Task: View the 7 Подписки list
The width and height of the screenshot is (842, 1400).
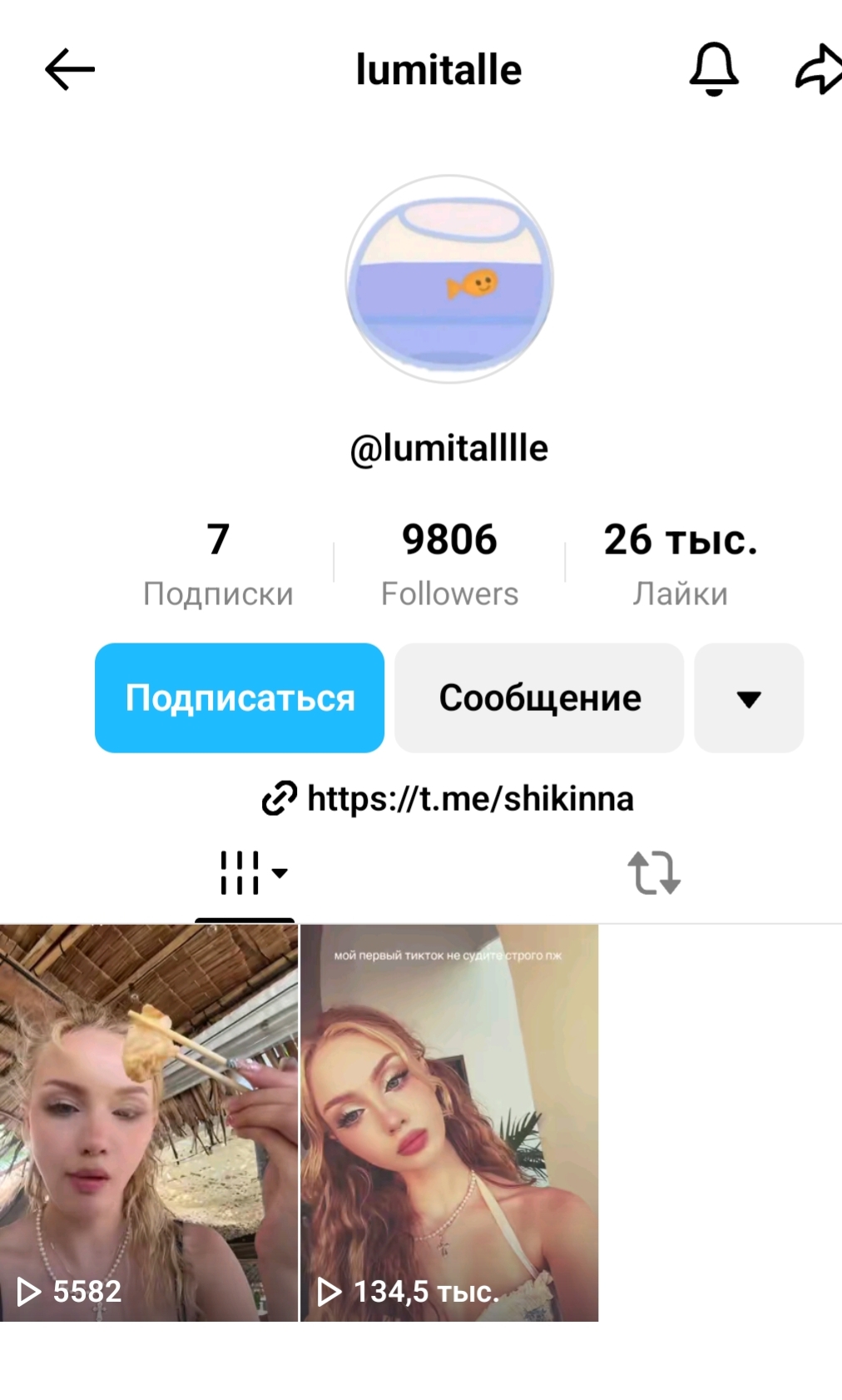Action: 218,563
